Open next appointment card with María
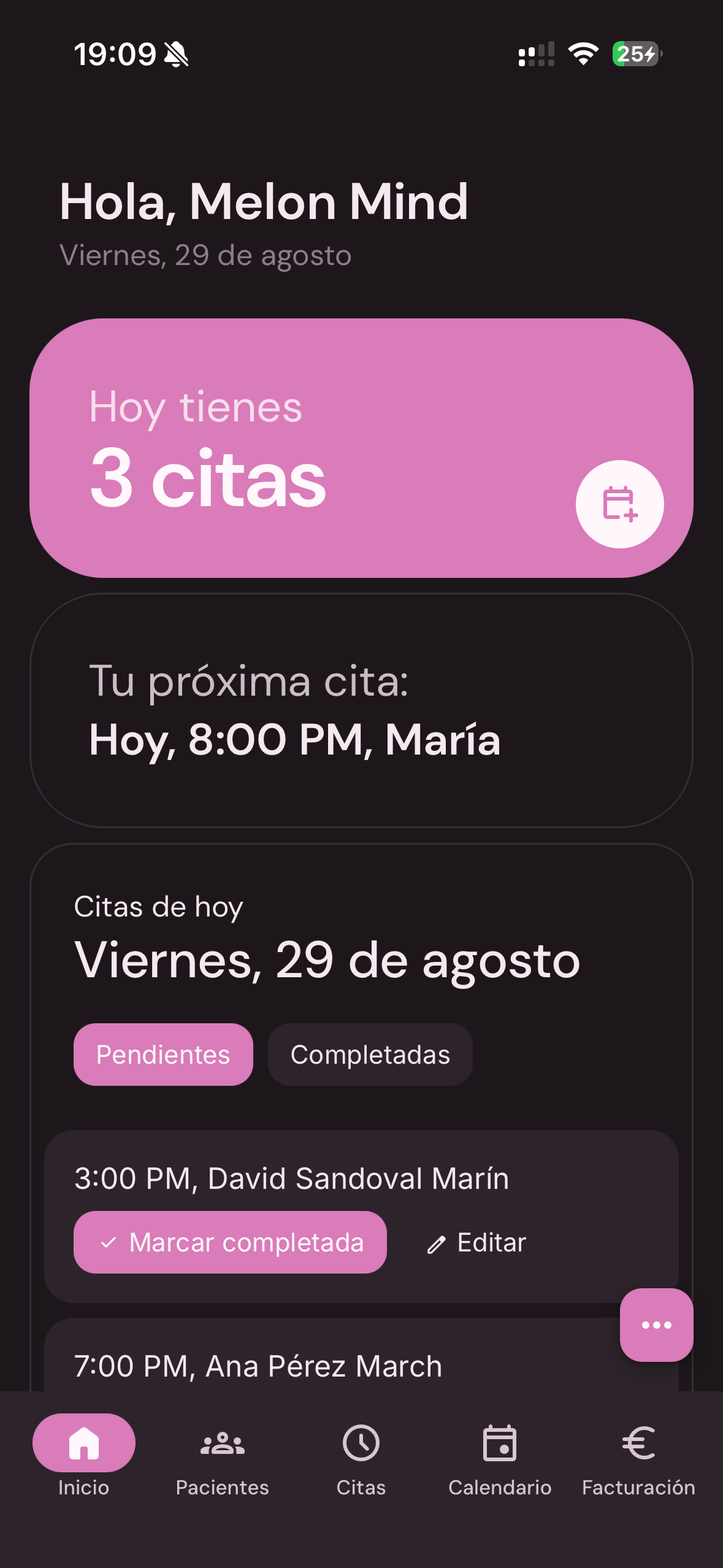Image resolution: width=723 pixels, height=1568 pixels. (x=361, y=710)
